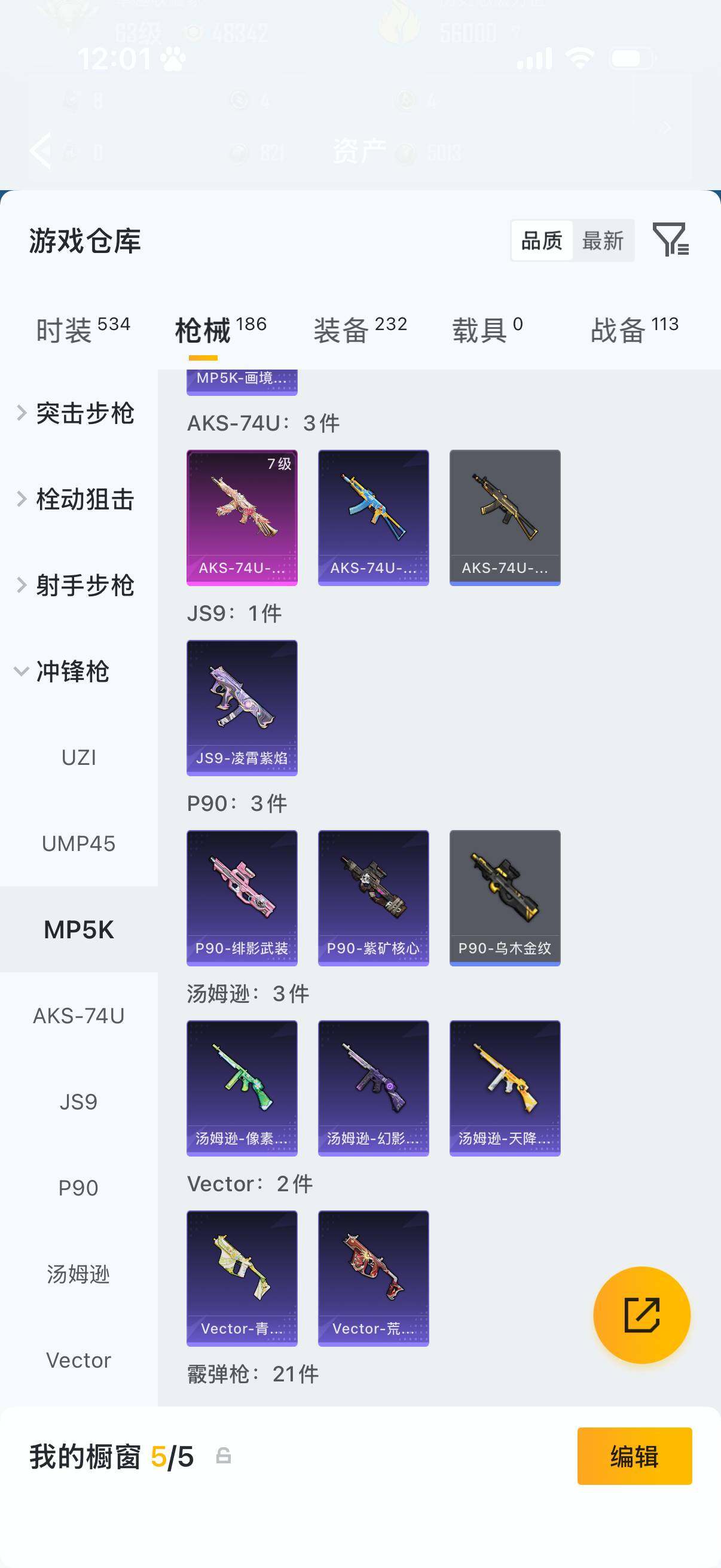Viewport: 721px width, 1568px height.
Task: View the 7级 AKS-74U skin card
Action: [x=242, y=517]
